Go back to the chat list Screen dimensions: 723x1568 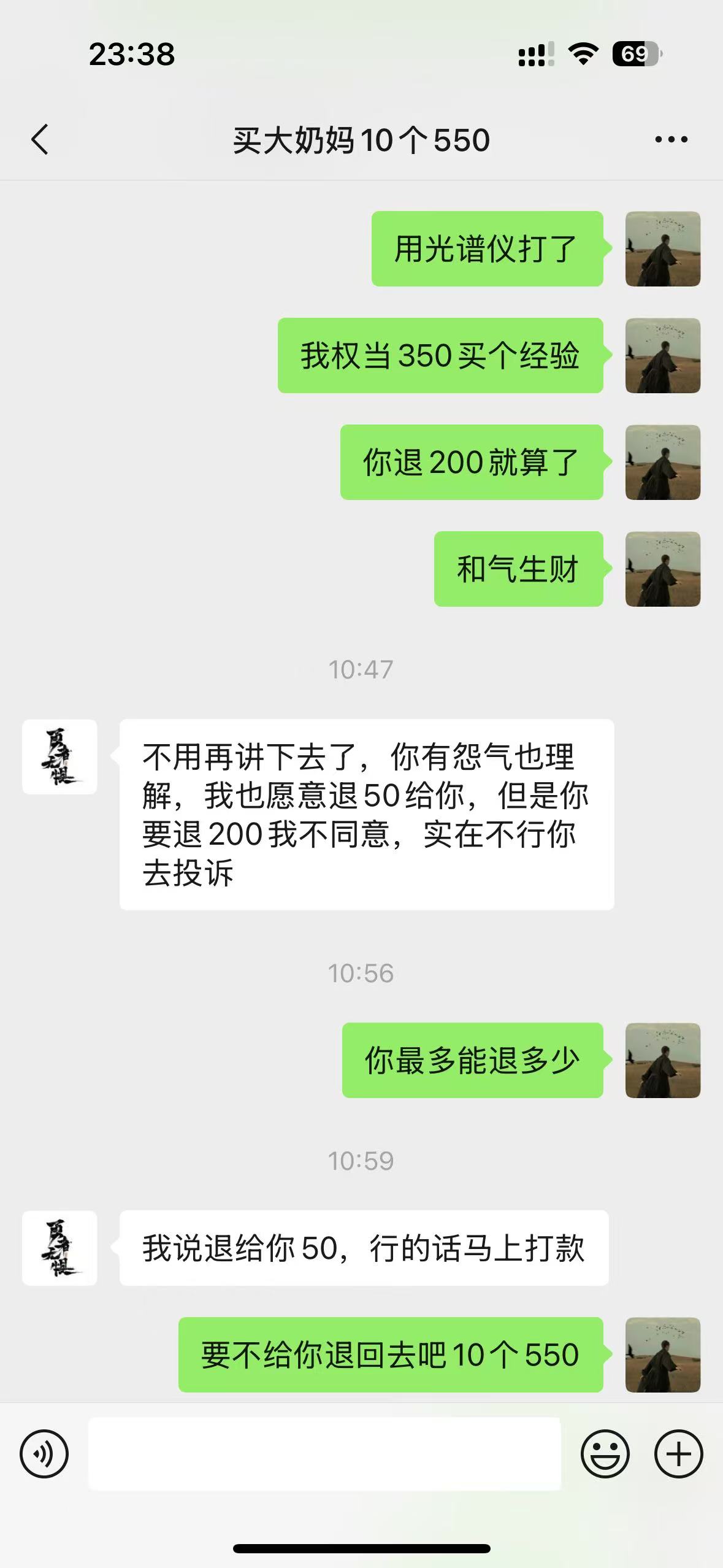pos(40,140)
